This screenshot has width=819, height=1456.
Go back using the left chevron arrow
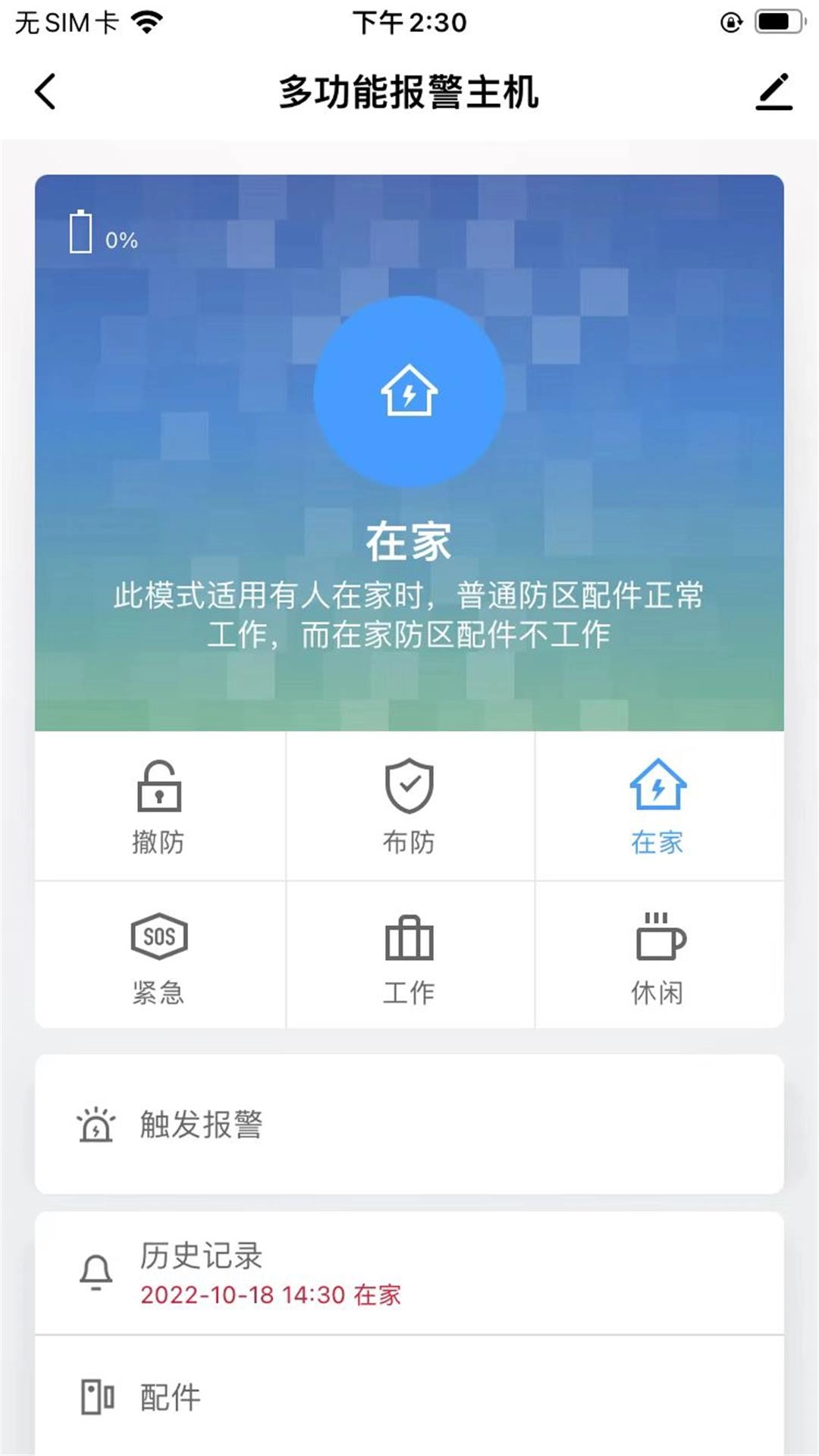tap(44, 91)
